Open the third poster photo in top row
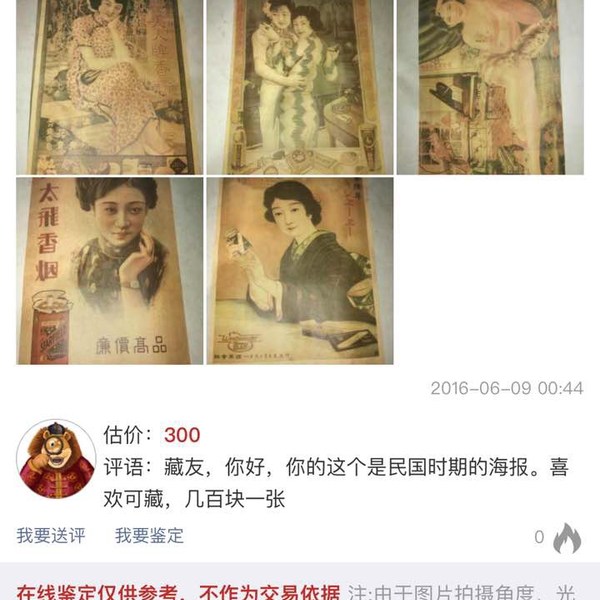This screenshot has width=600, height=600. 490,87
